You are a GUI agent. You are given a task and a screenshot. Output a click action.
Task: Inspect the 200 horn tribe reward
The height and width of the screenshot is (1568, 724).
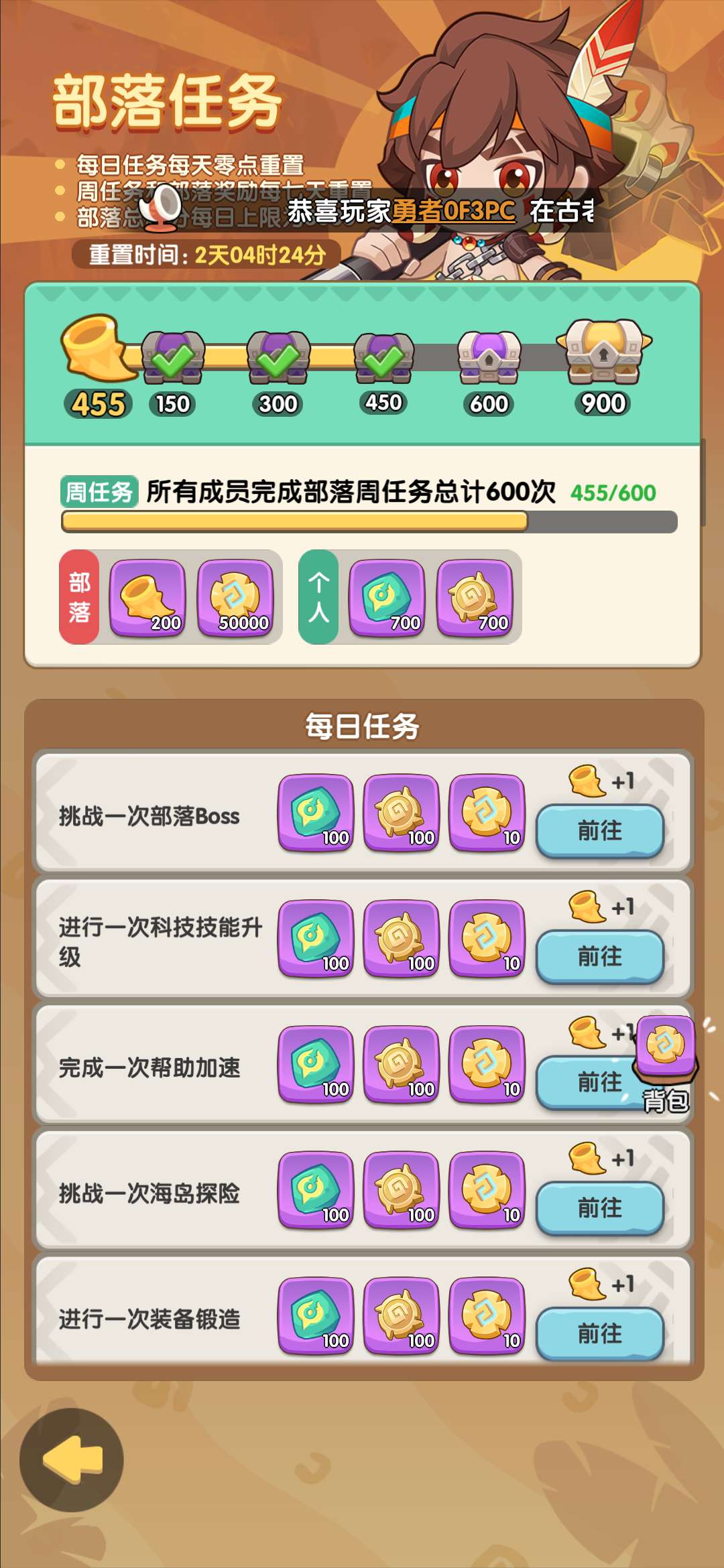tap(147, 597)
